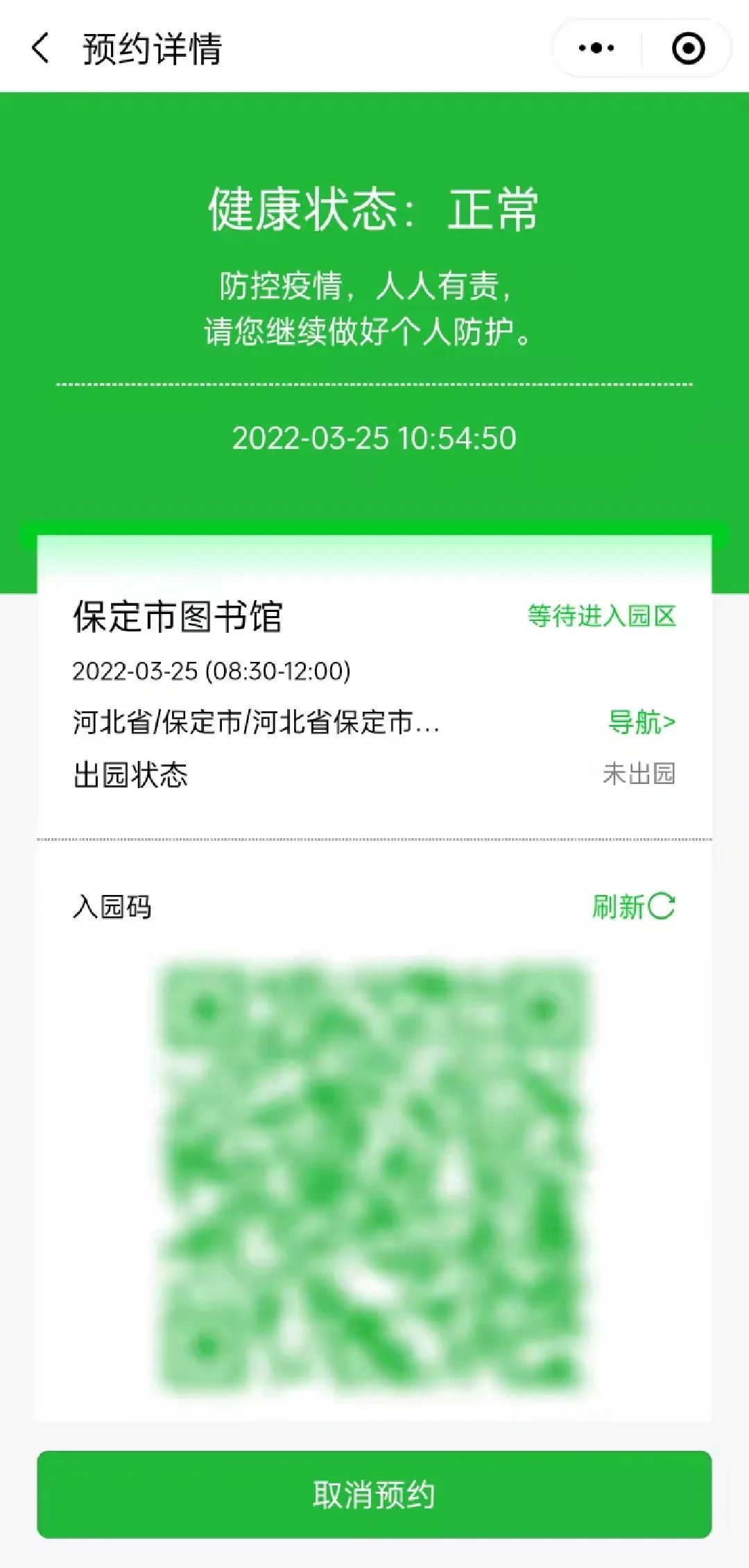
Task: Close the mini program via the circle icon
Action: tap(688, 48)
